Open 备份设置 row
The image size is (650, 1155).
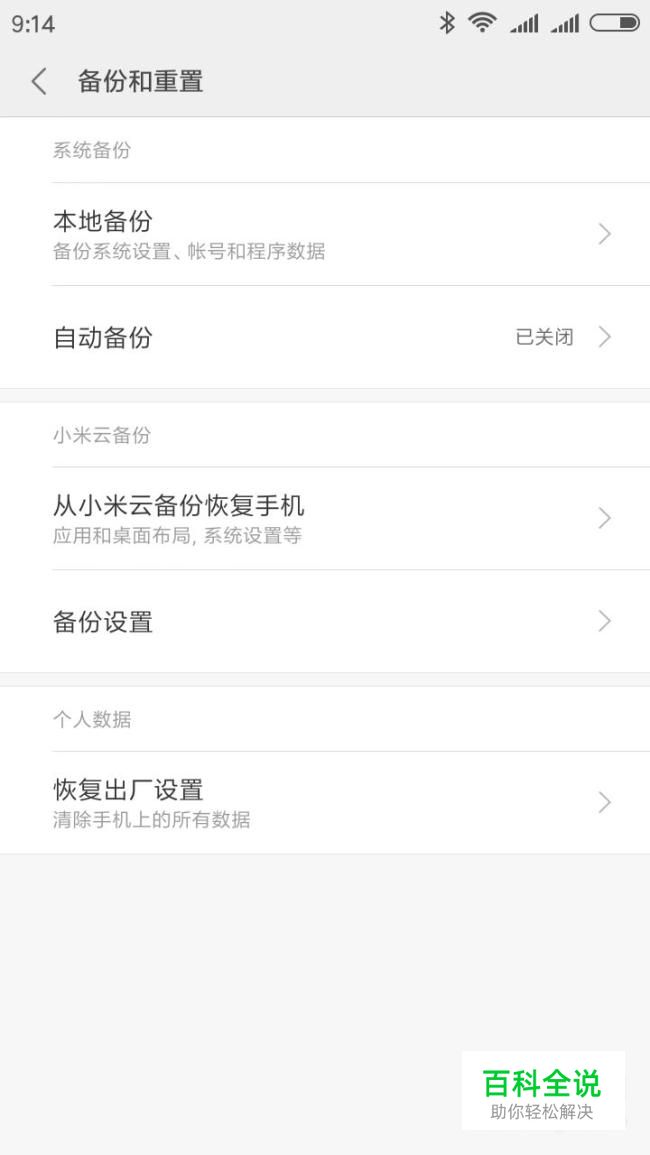coord(325,621)
